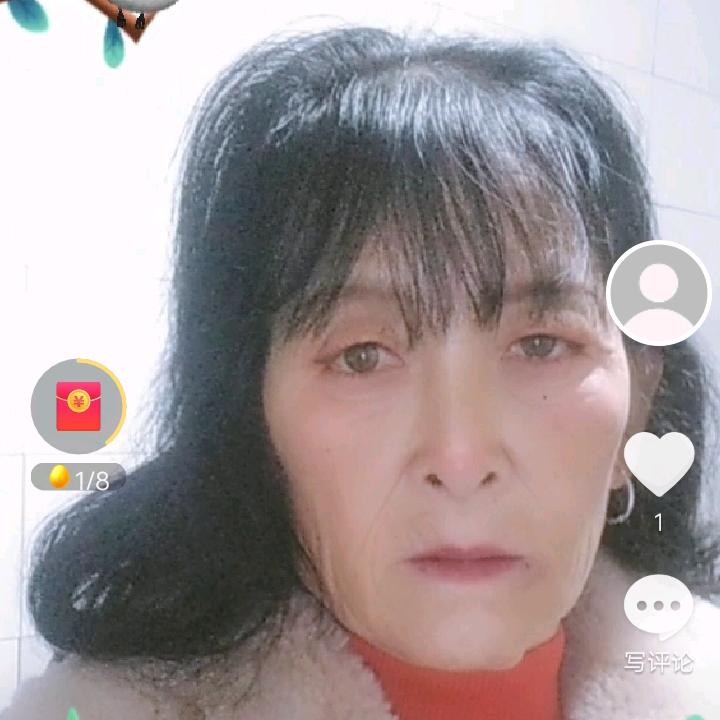Like this video with the heart

658,464
